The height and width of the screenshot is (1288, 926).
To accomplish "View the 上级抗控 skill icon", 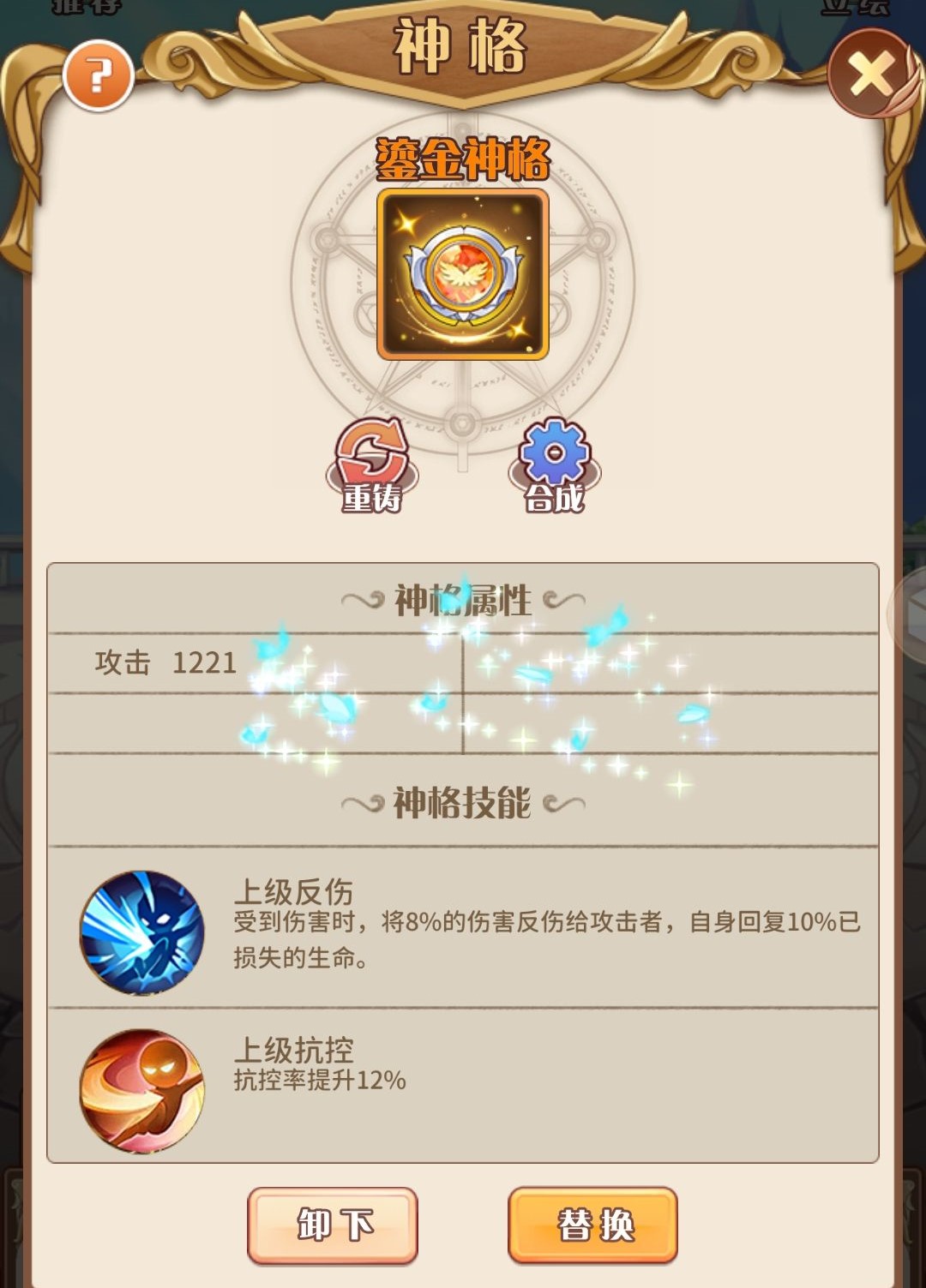I will pyautogui.click(x=142, y=1090).
